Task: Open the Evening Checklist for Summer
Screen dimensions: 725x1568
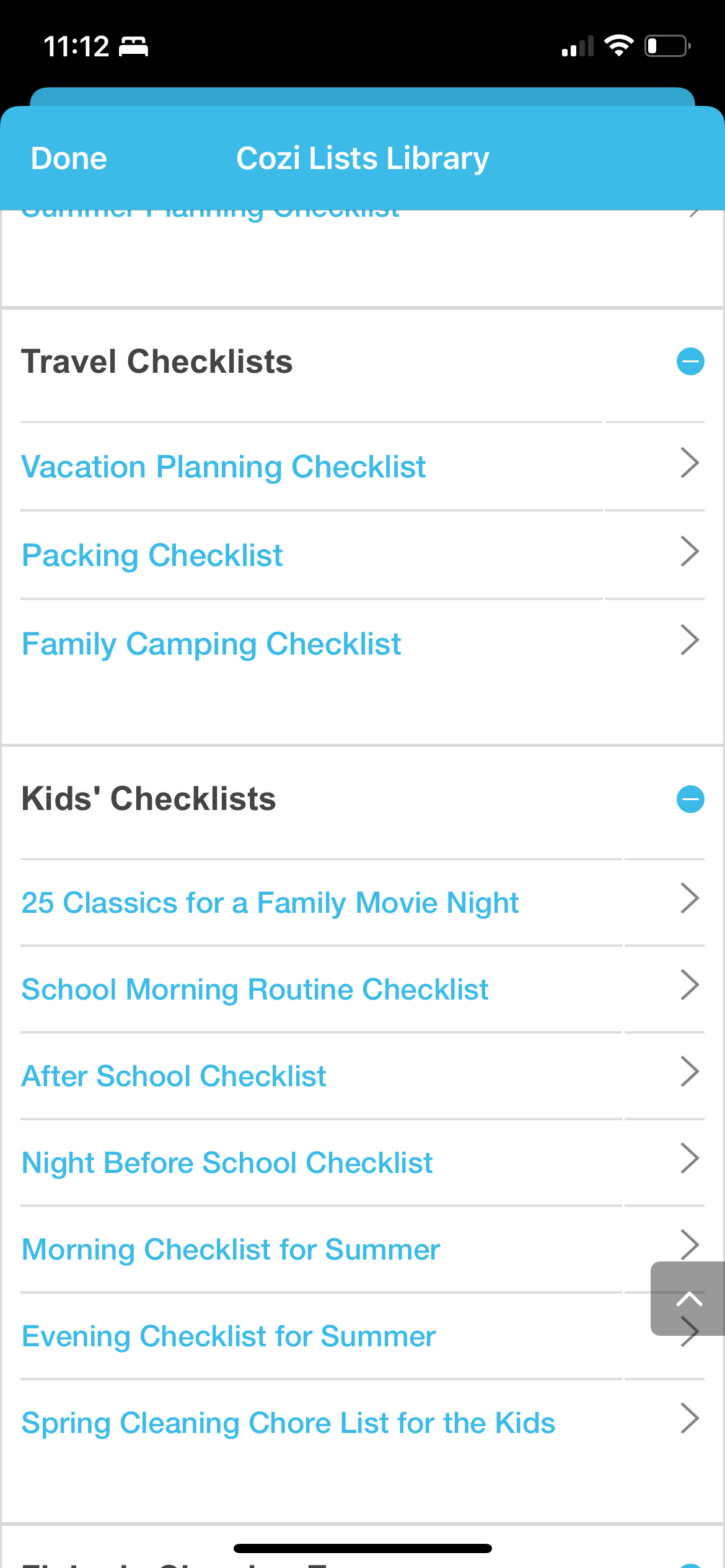Action: click(227, 1336)
